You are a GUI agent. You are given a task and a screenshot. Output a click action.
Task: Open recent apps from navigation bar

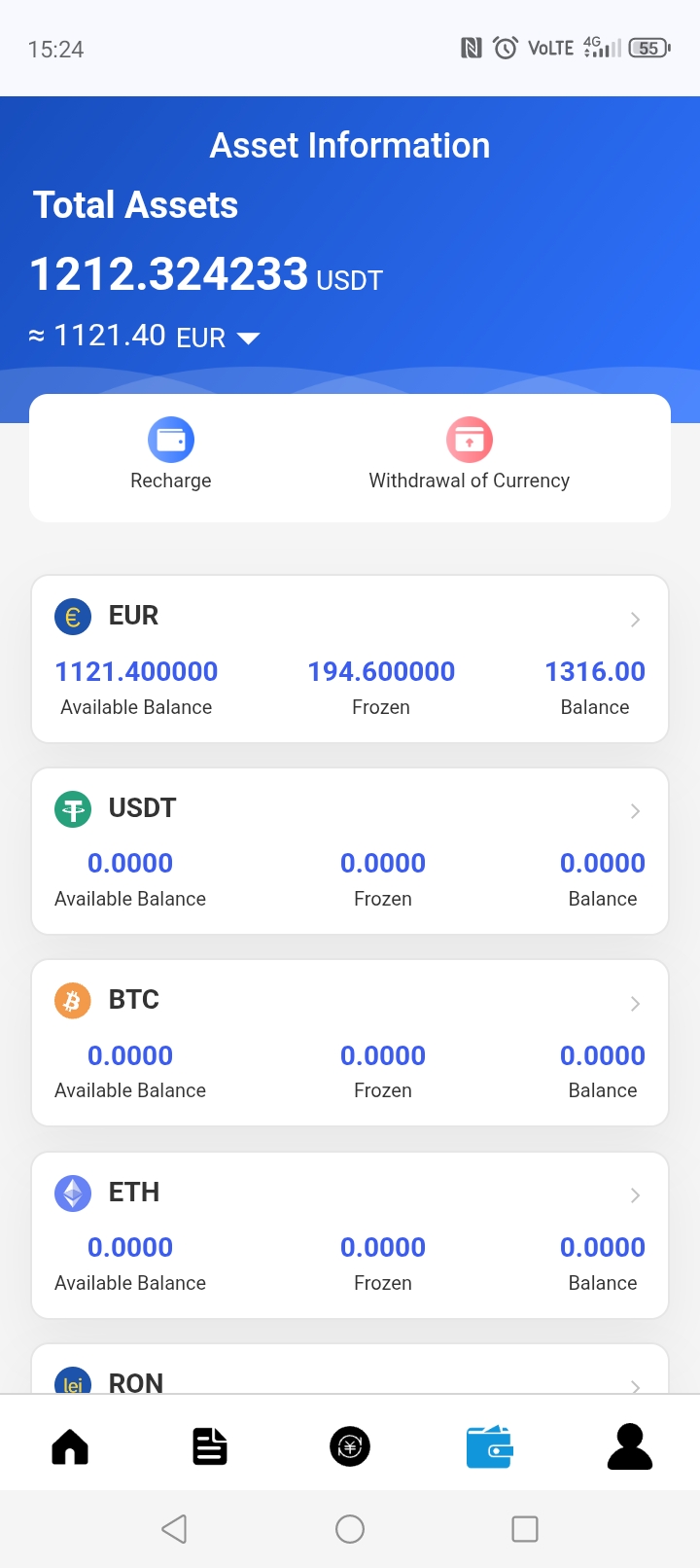click(525, 1529)
